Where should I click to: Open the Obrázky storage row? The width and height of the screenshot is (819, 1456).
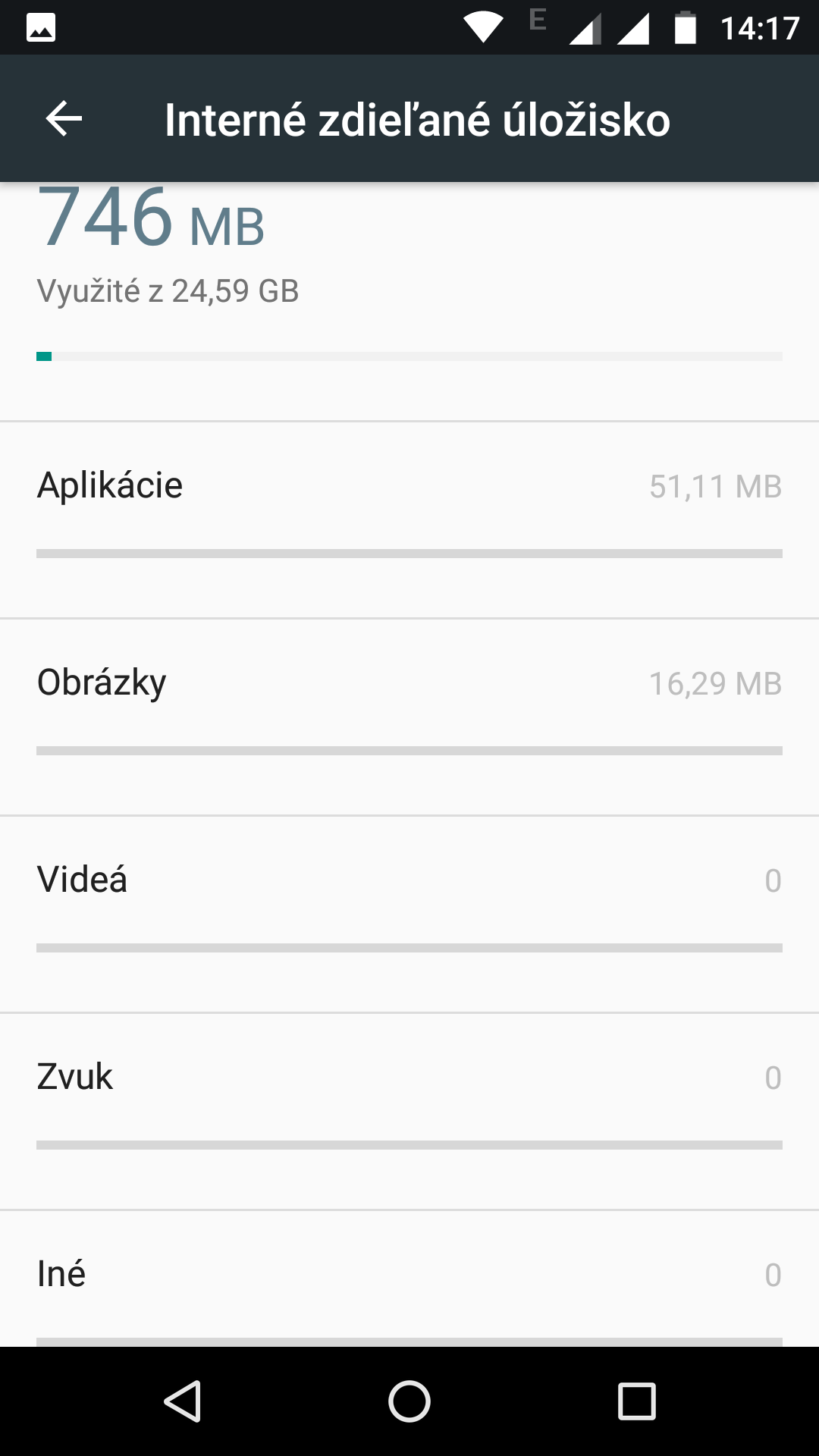[409, 717]
